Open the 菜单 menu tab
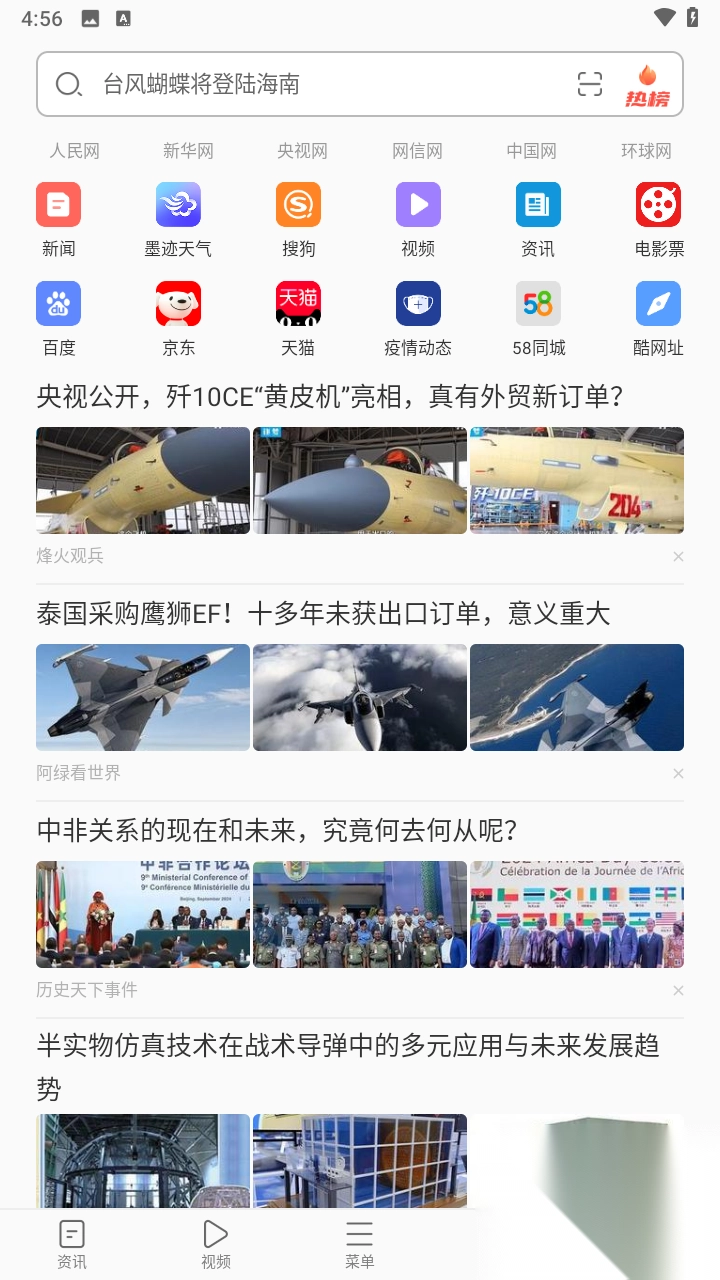This screenshot has height=1280, width=720. click(x=359, y=1243)
